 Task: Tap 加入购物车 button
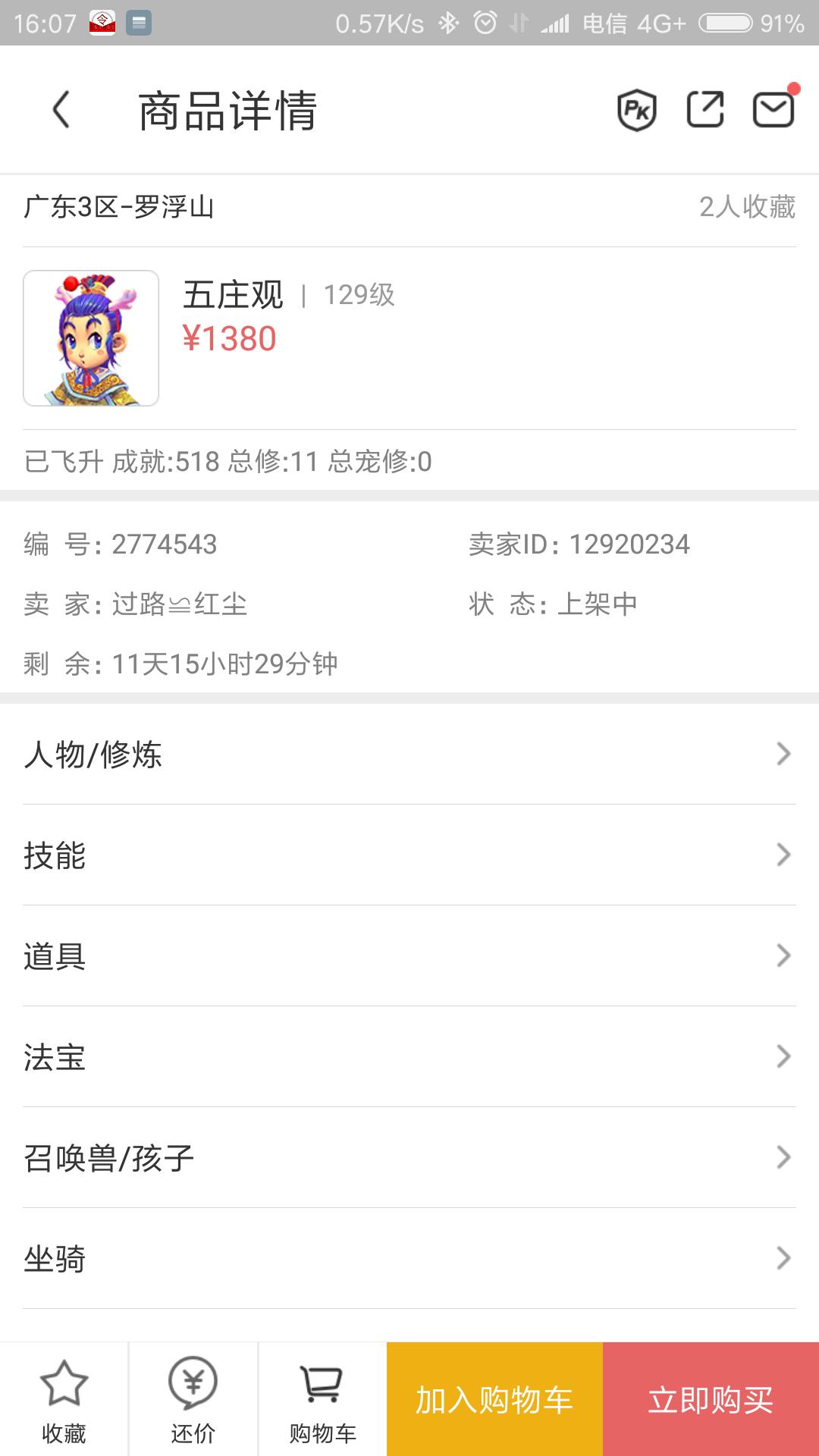pyautogui.click(x=494, y=1400)
